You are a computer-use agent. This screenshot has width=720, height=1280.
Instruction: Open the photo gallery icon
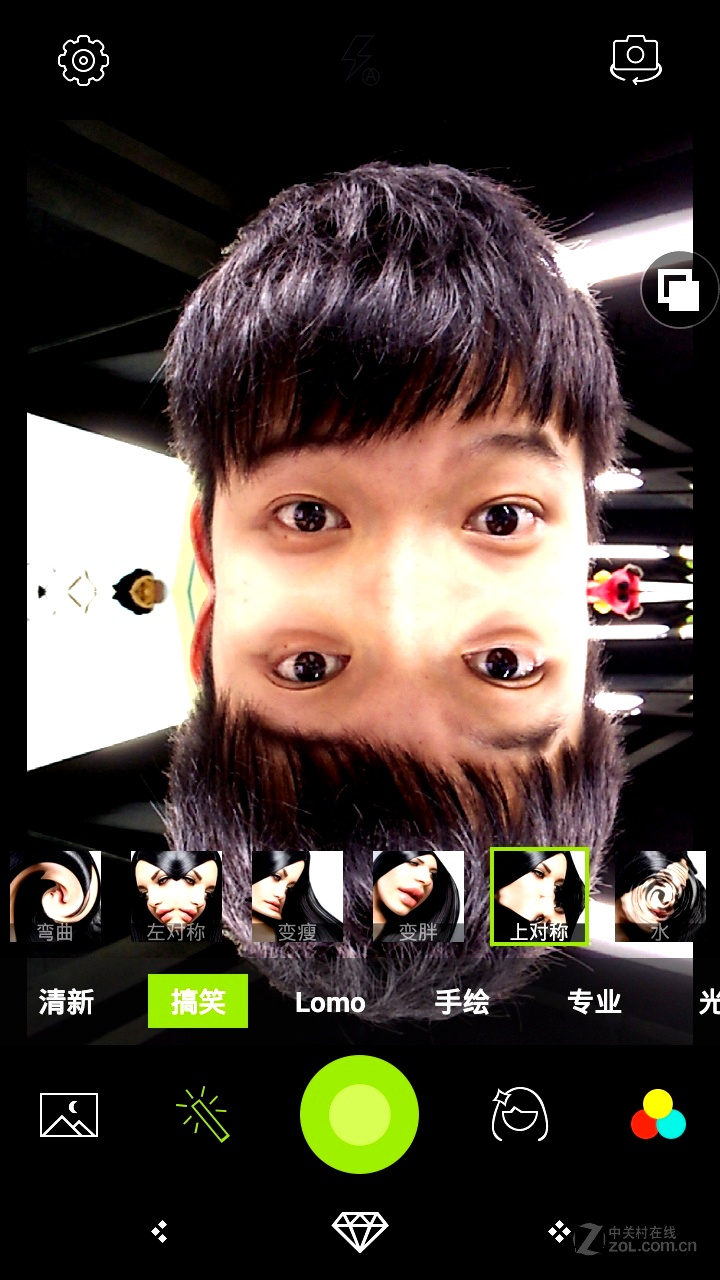(69, 1114)
